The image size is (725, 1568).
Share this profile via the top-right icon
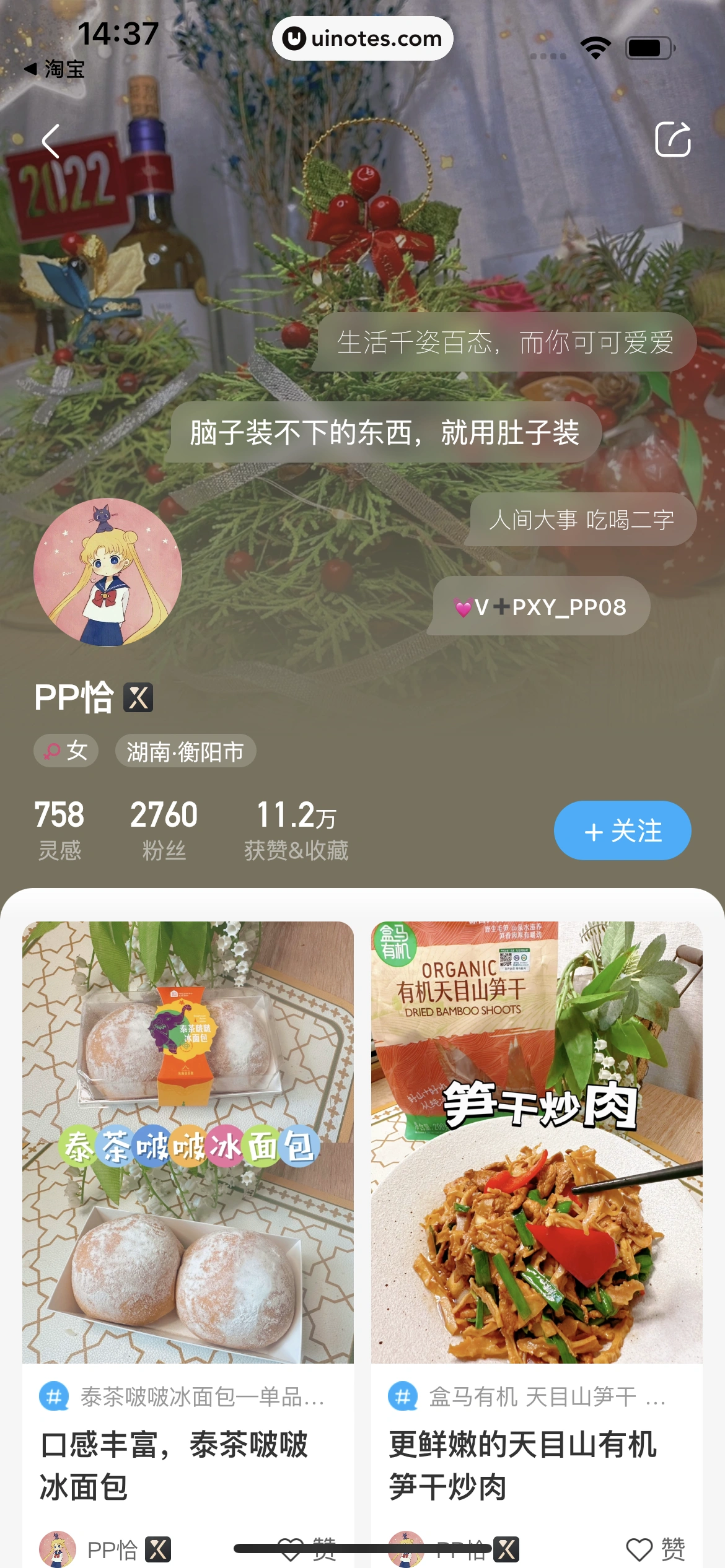point(673,140)
